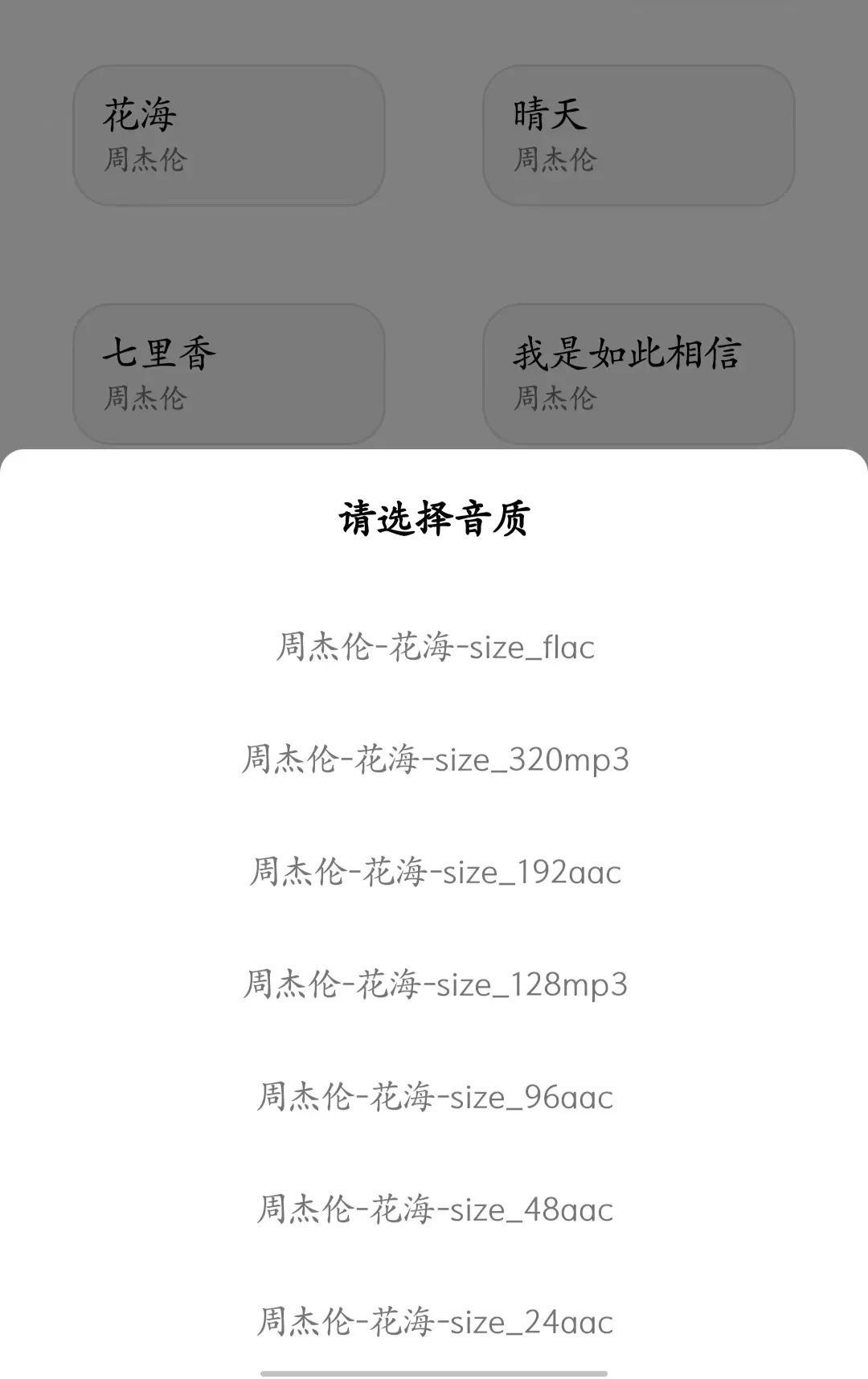The width and height of the screenshot is (868, 1379).
Task: Choose the size_320mp3 quality option
Action: (x=435, y=759)
